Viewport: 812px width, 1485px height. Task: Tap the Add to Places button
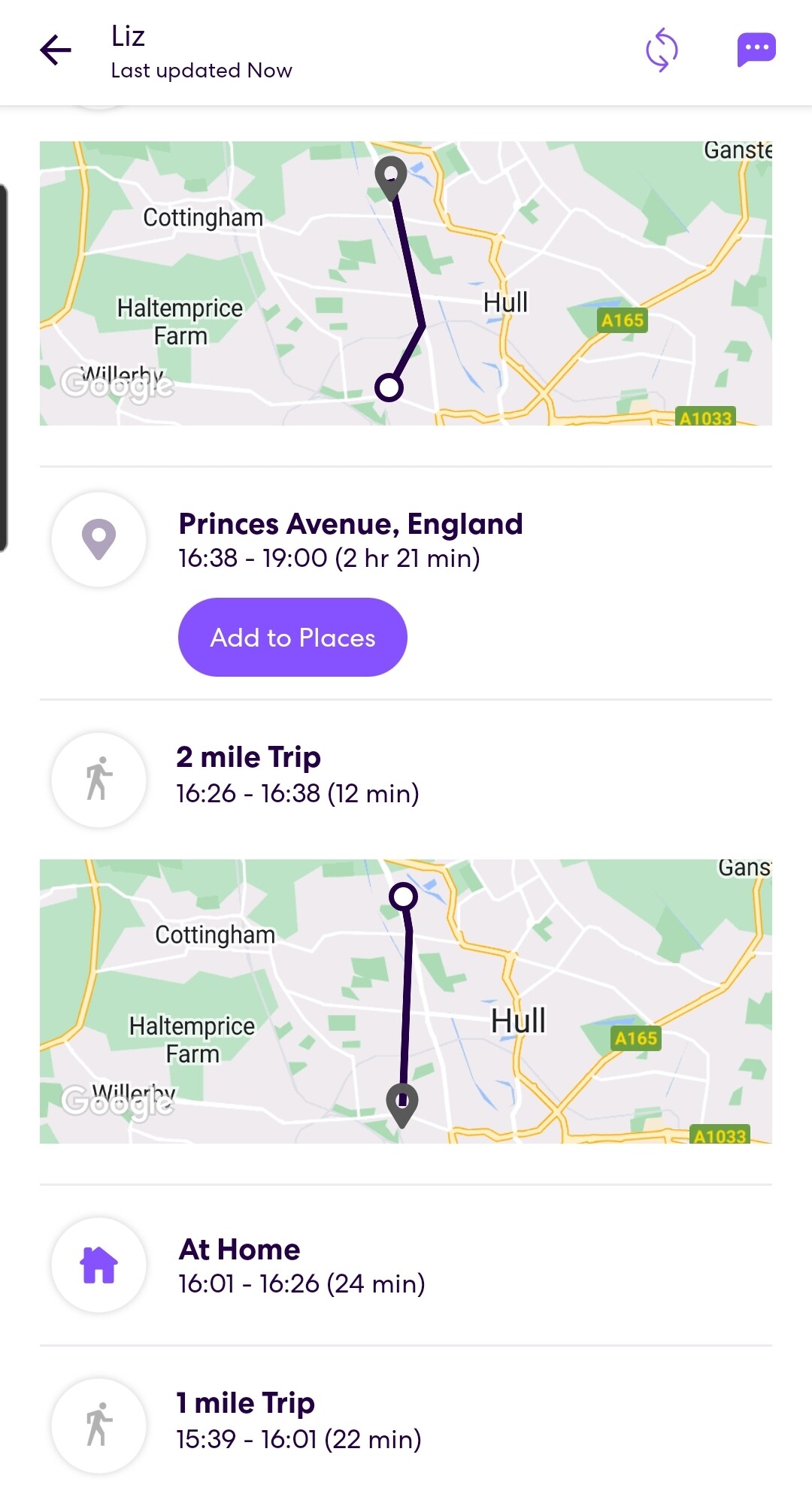click(292, 637)
